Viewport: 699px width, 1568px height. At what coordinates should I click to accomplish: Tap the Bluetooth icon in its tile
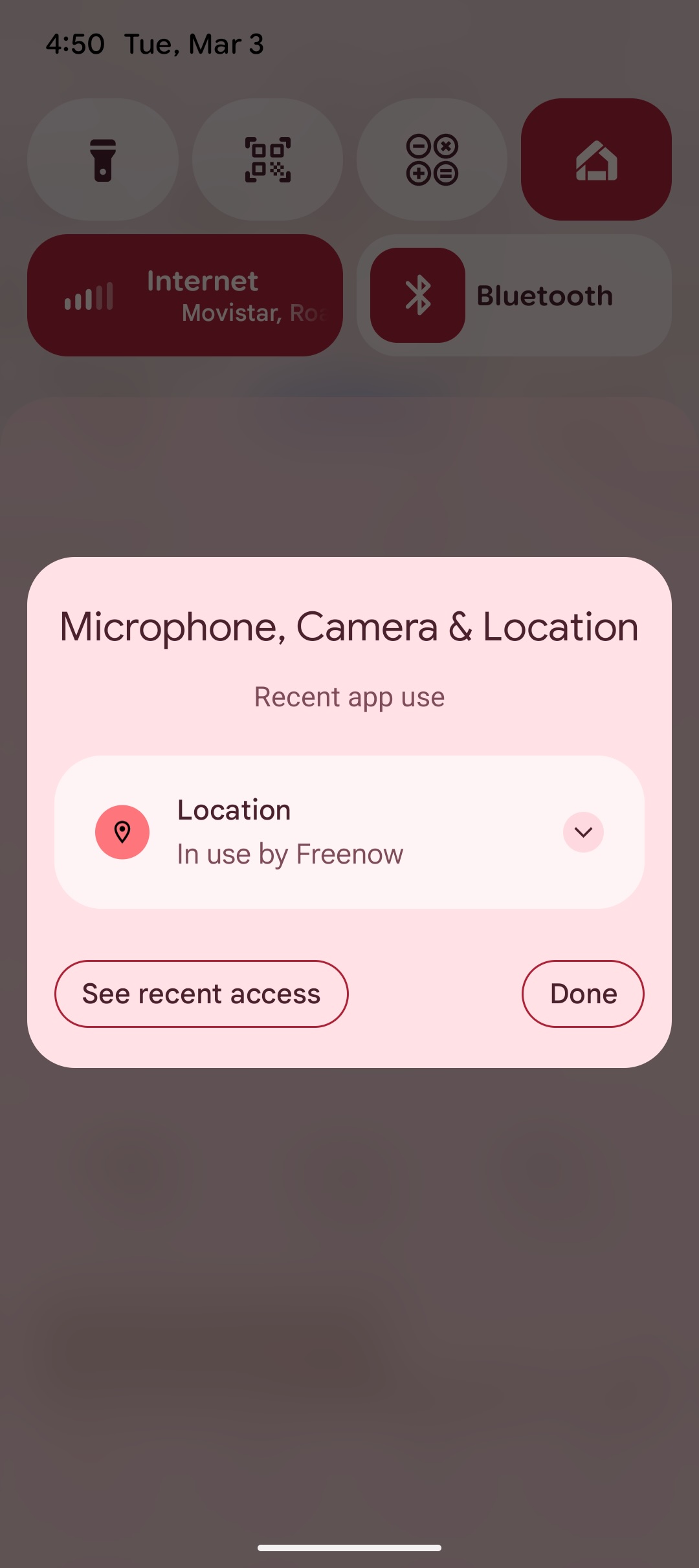coord(417,294)
